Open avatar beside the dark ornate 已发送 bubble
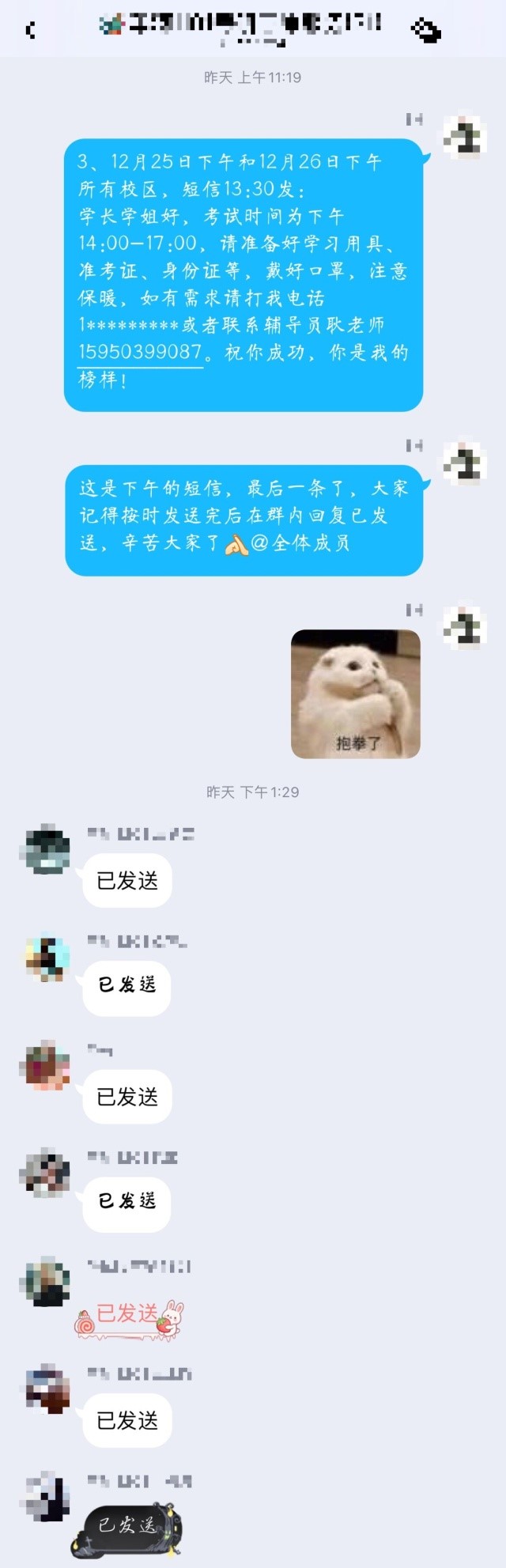 coord(47,1498)
